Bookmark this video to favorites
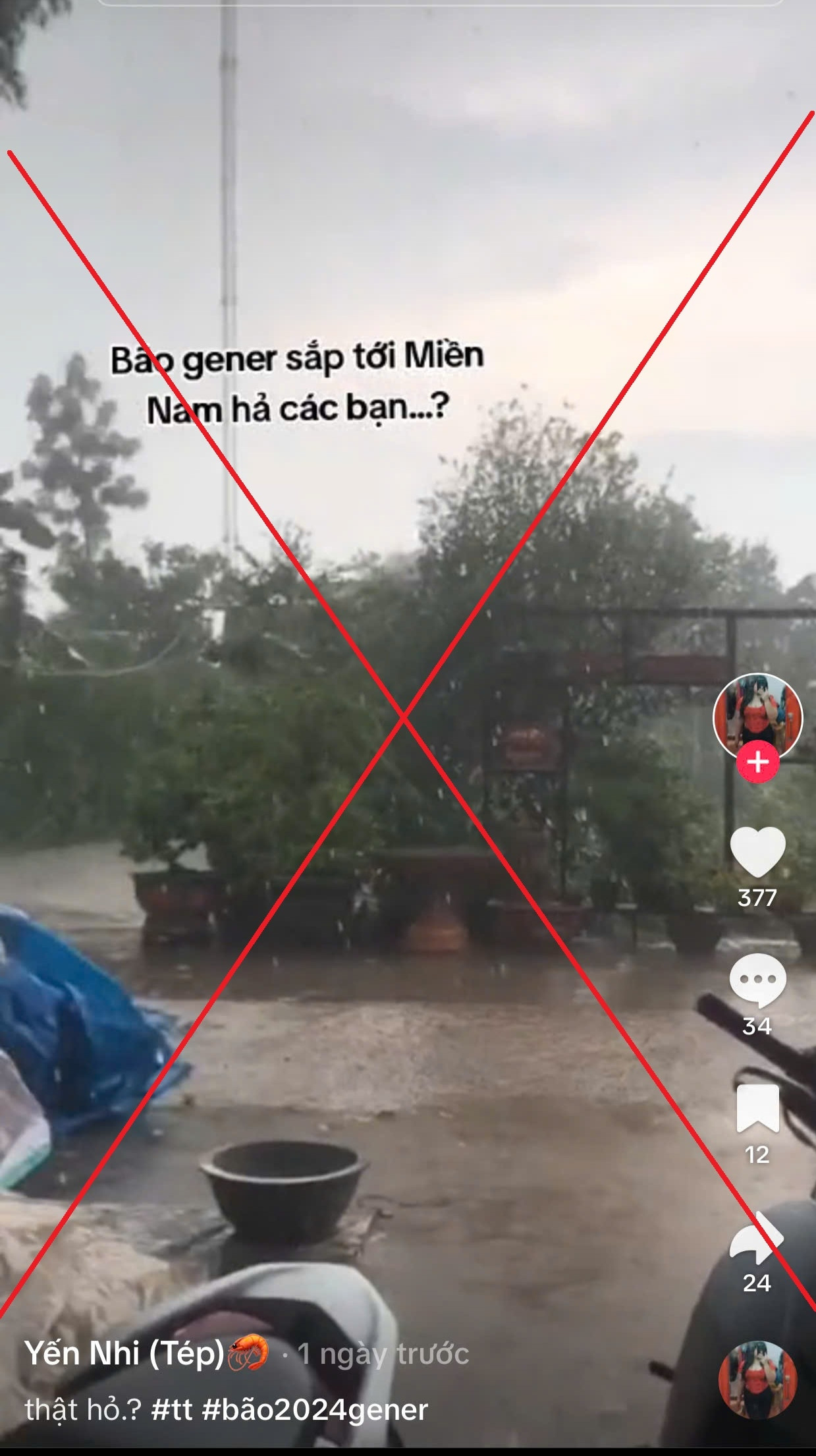816x1456 pixels. [757, 1109]
